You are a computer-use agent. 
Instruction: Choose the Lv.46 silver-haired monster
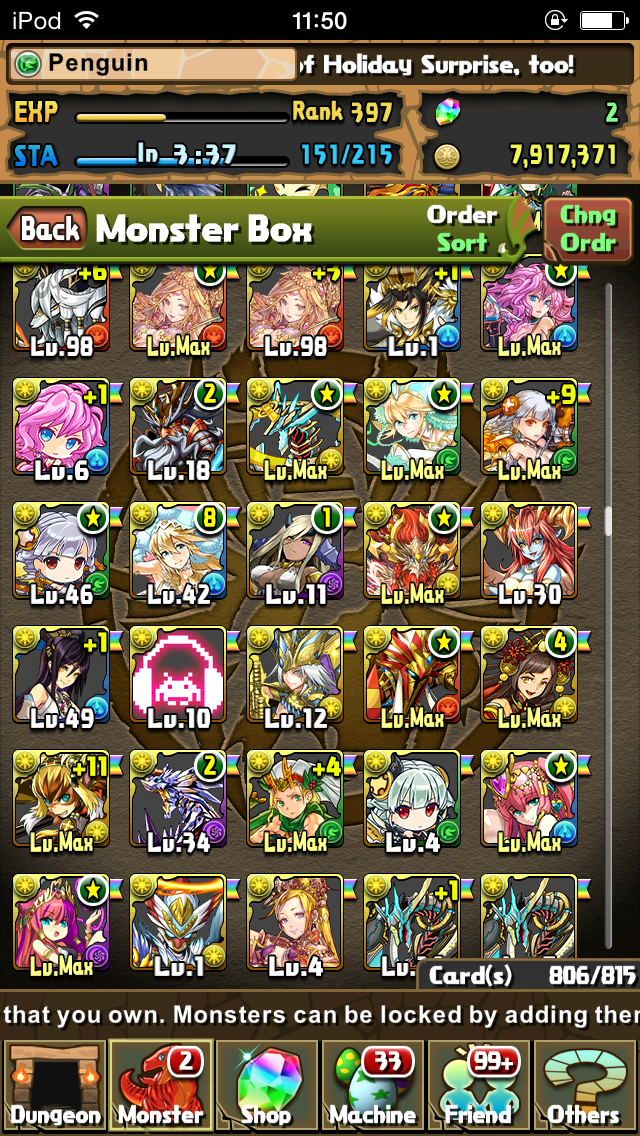[61, 554]
